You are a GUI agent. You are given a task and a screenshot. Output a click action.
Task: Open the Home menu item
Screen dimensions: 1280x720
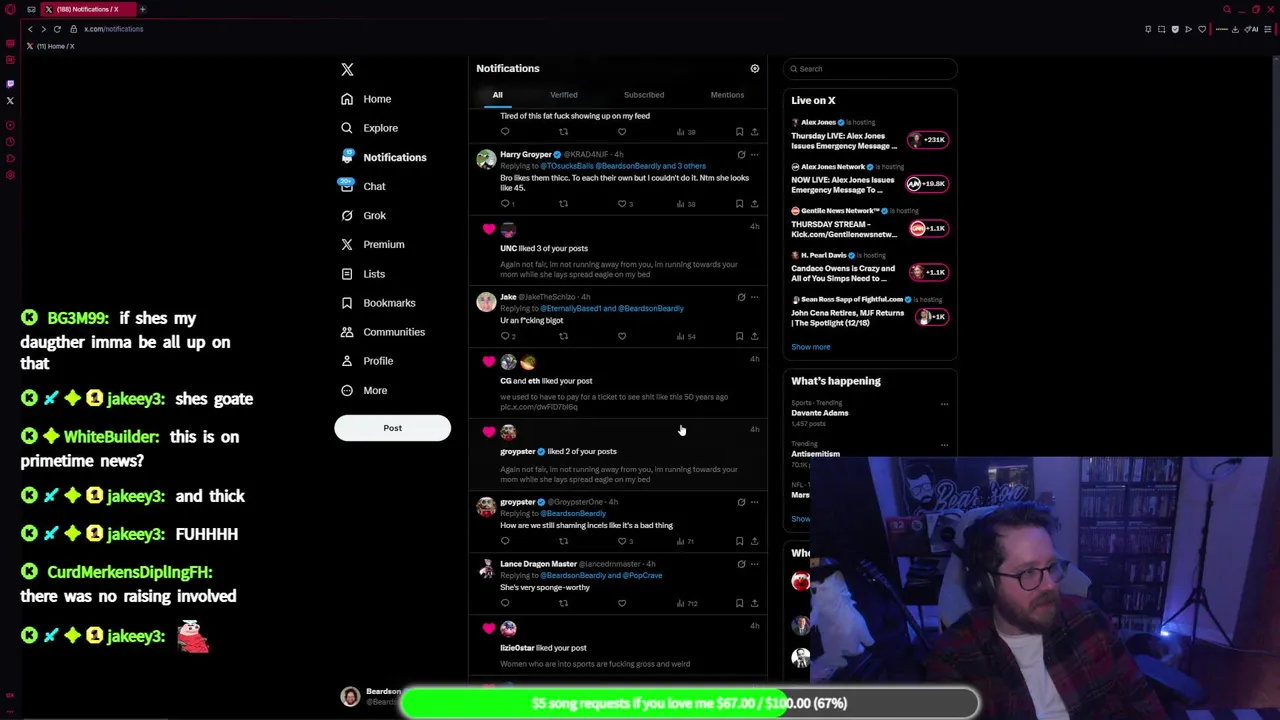[377, 99]
